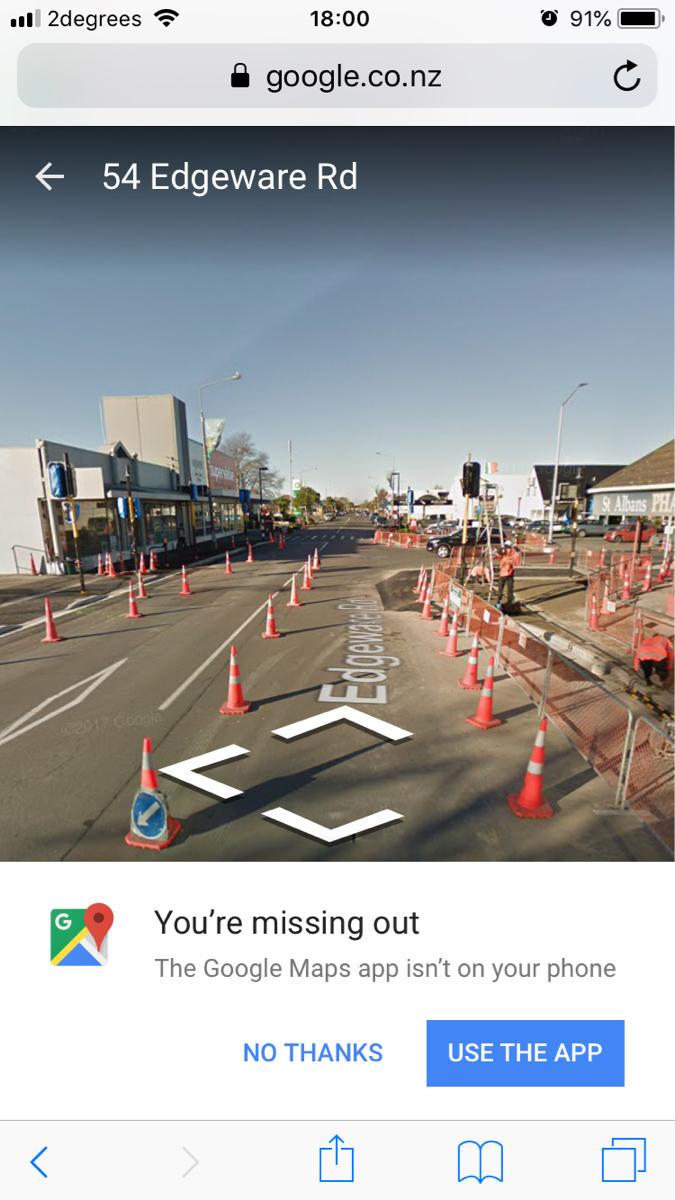Dismiss the prompt with No Thanks

coord(312,1052)
